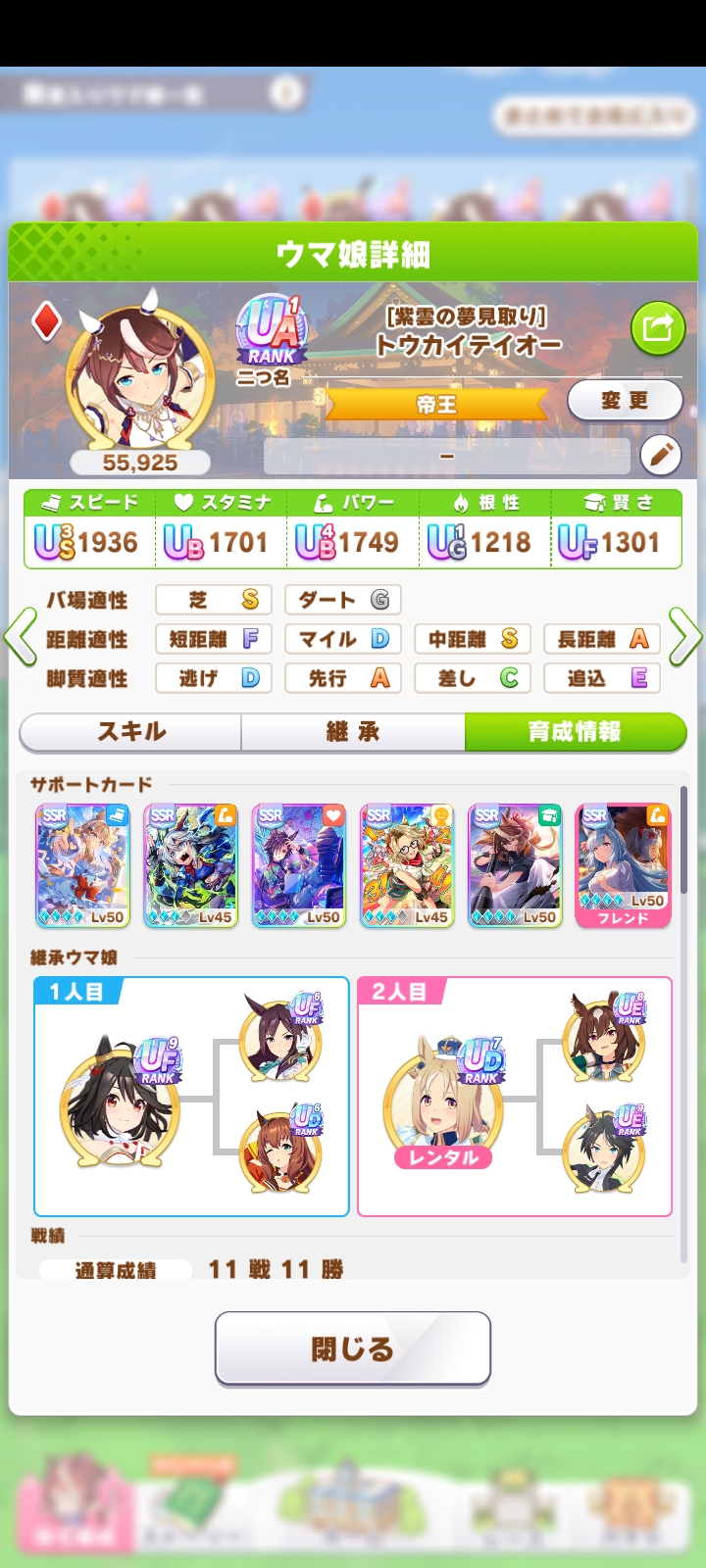The image size is (706, 1568).
Task: Select the 育成情報 tab
Action: 575,731
